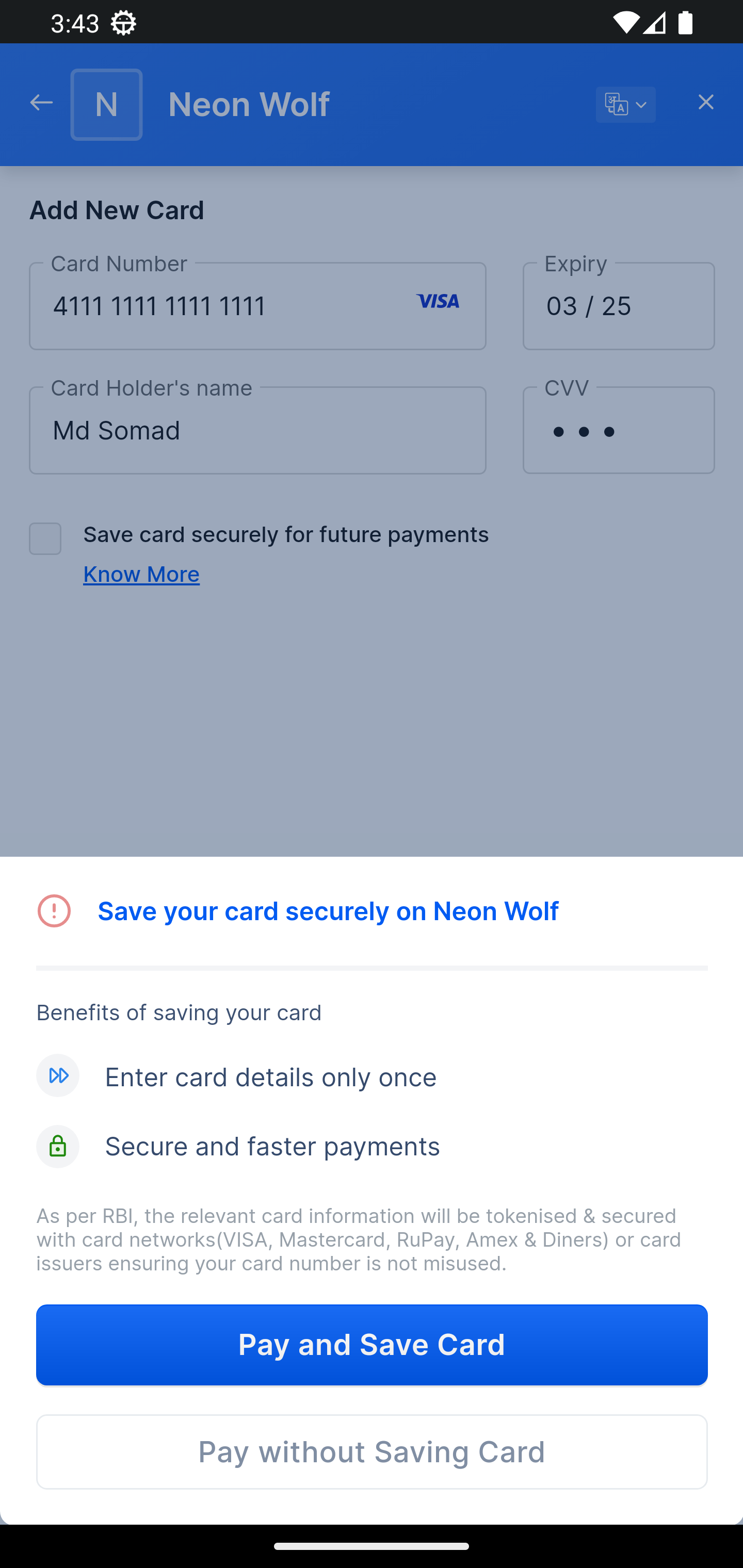The height and width of the screenshot is (1568, 743).
Task: Edit the Card Number field
Action: (257, 305)
